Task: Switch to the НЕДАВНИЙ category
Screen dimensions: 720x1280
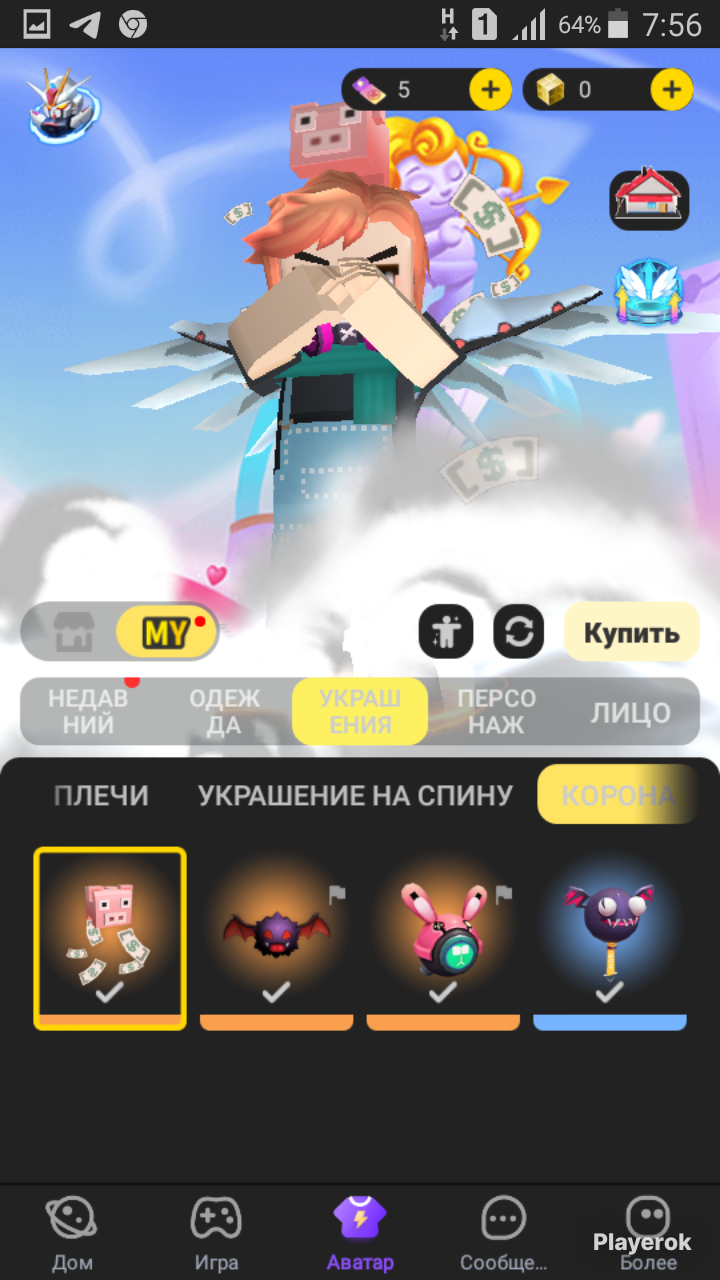Action: pos(88,711)
